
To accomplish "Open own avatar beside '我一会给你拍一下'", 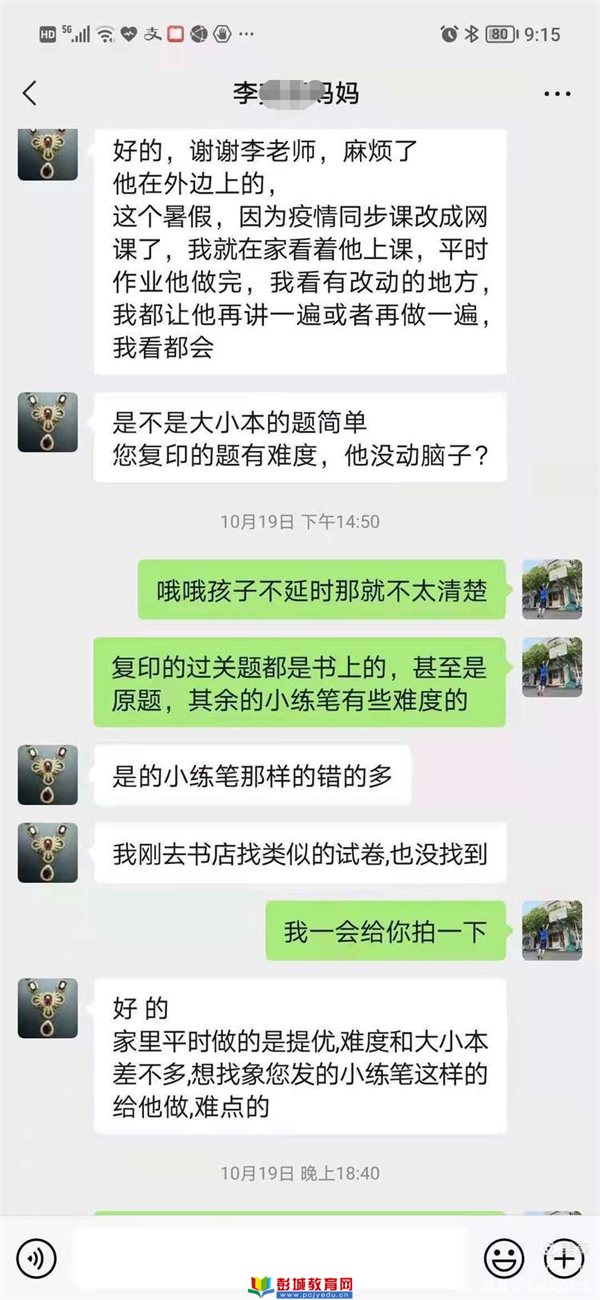I will tap(552, 930).
